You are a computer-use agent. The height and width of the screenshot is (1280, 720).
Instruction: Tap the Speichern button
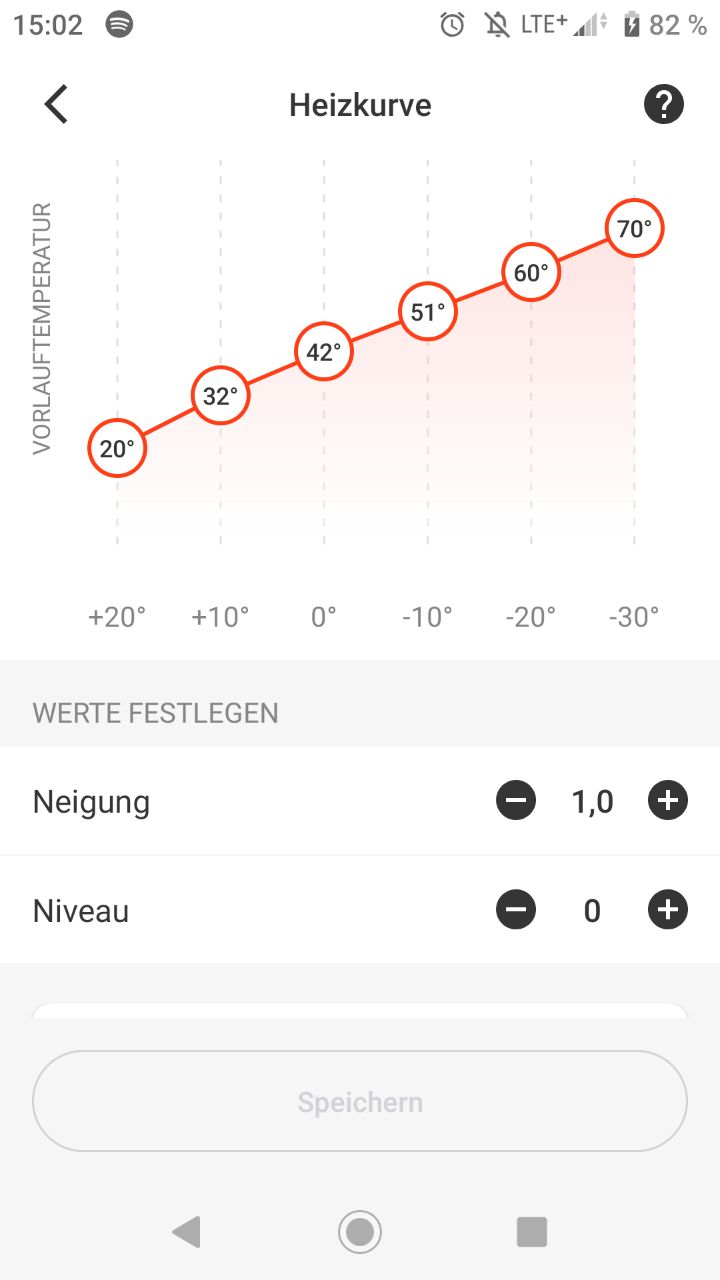(x=360, y=1102)
